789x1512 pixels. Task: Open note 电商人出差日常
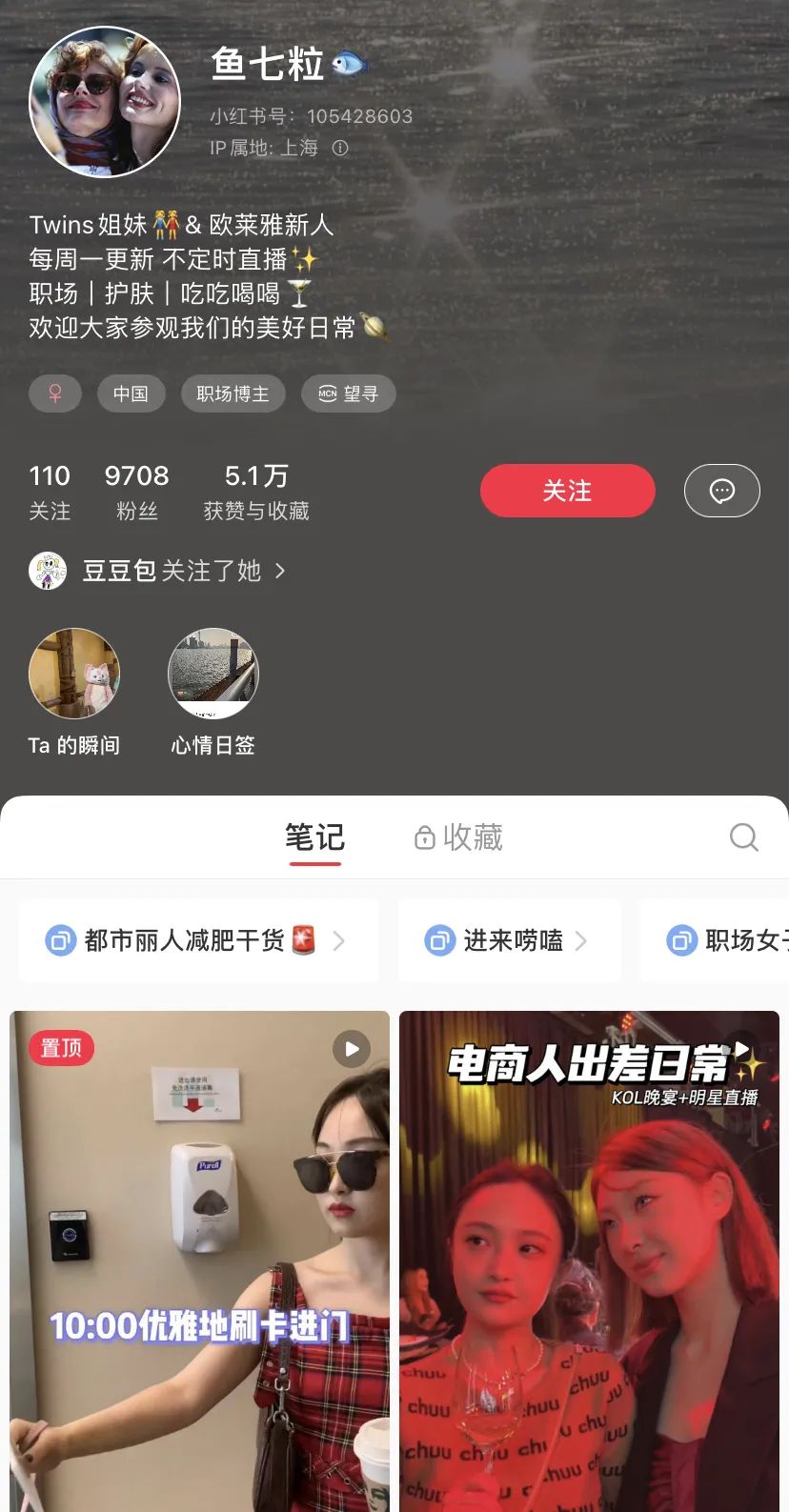pyautogui.click(x=589, y=1258)
